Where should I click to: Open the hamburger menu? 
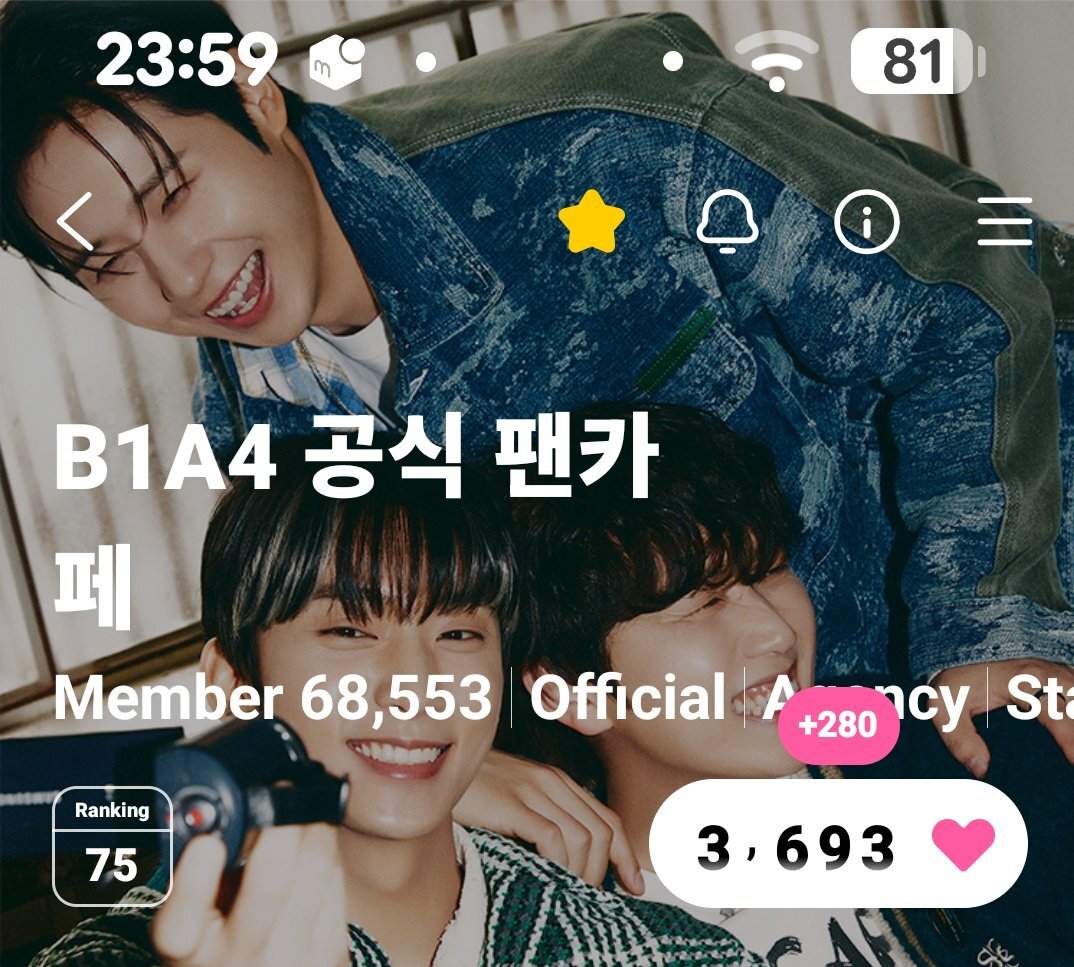coord(1004,222)
